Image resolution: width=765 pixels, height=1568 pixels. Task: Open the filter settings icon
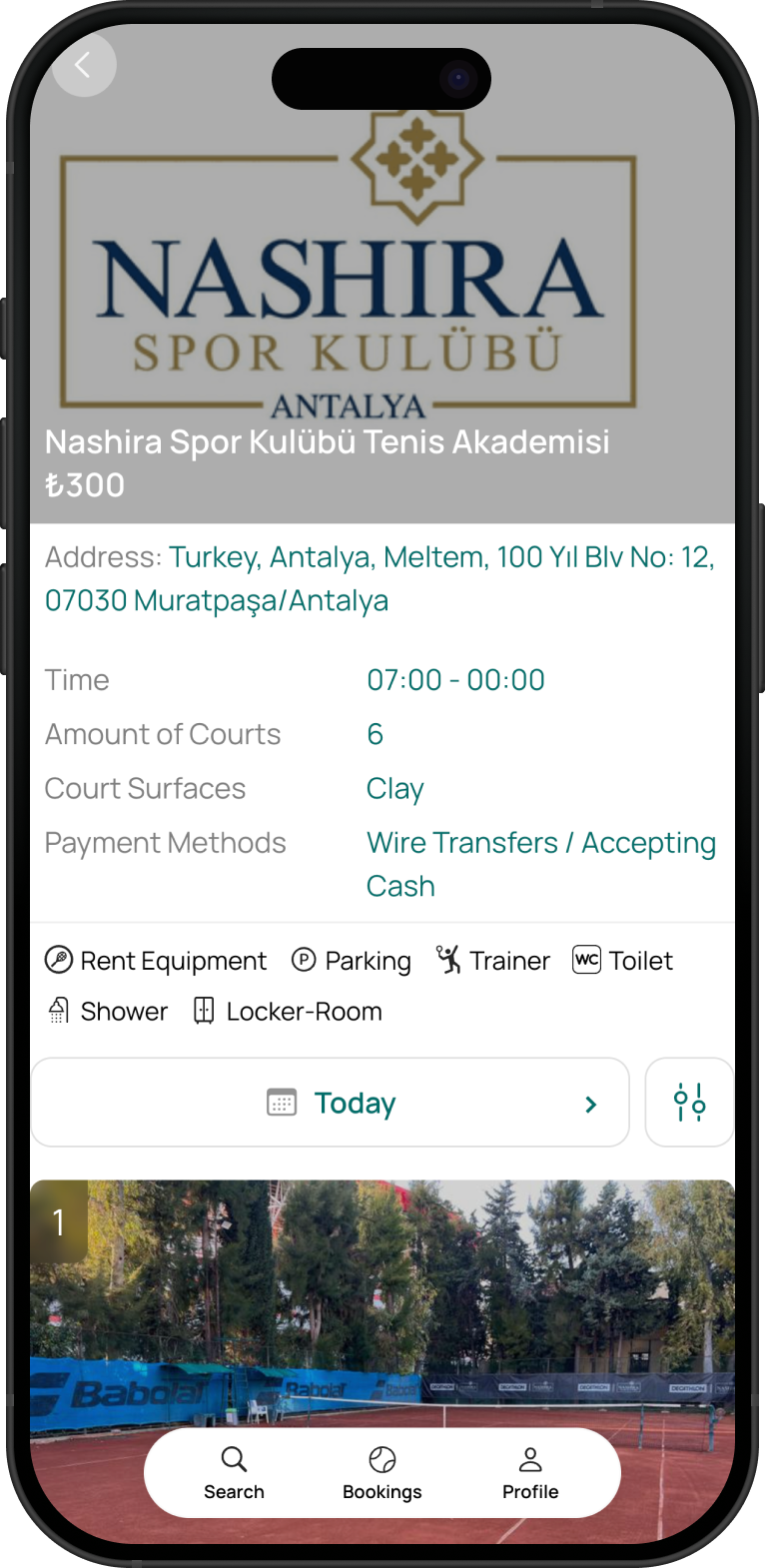[689, 1103]
